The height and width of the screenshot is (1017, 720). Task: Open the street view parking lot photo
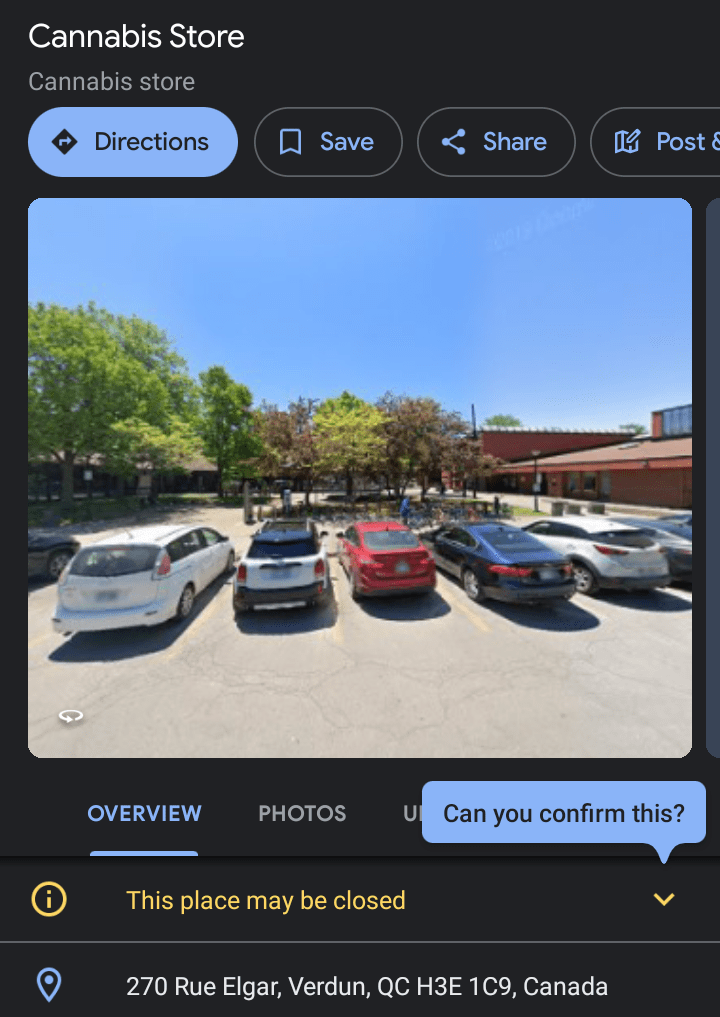tap(360, 477)
